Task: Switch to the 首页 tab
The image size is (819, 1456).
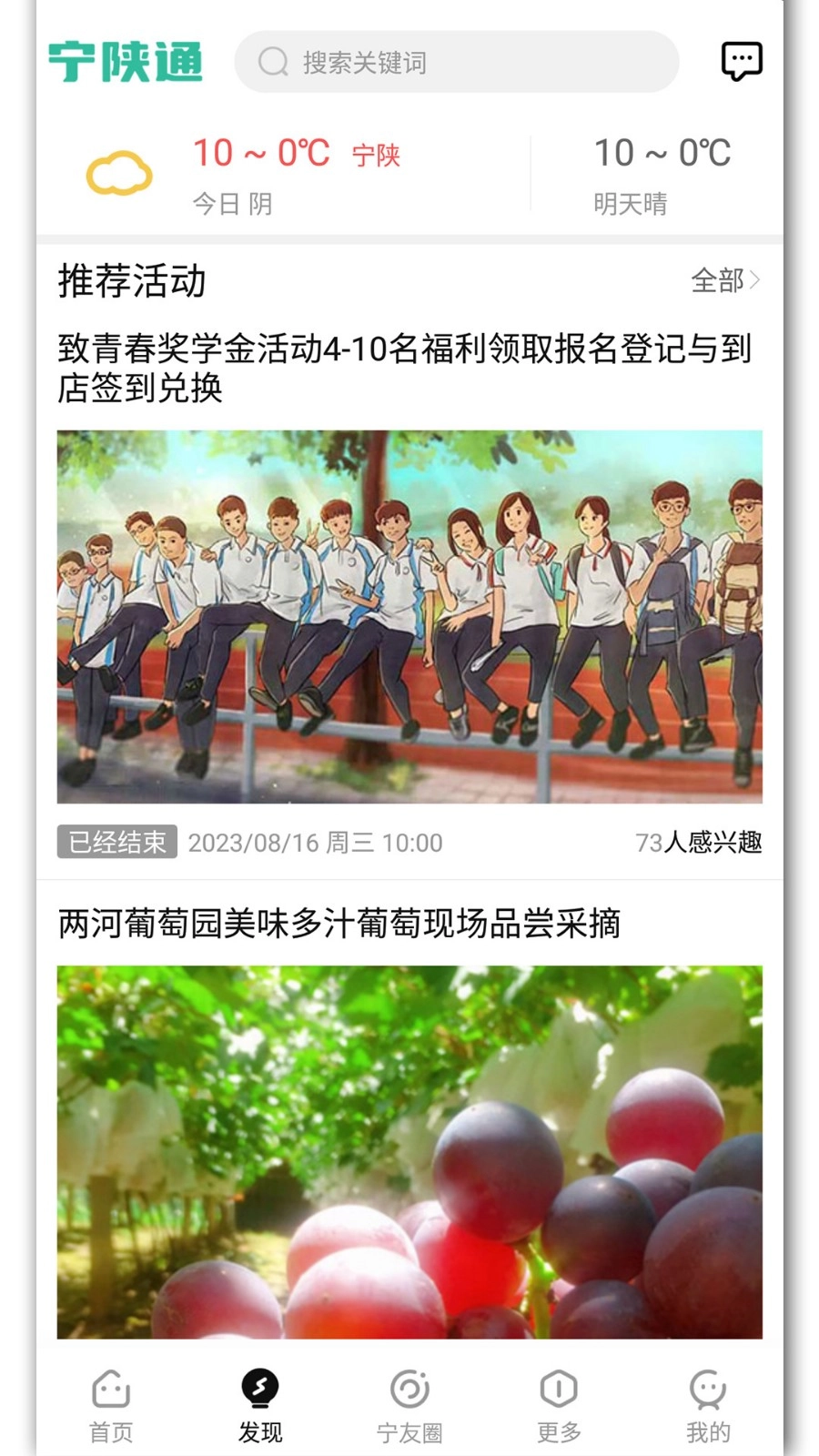Action: [x=111, y=1407]
